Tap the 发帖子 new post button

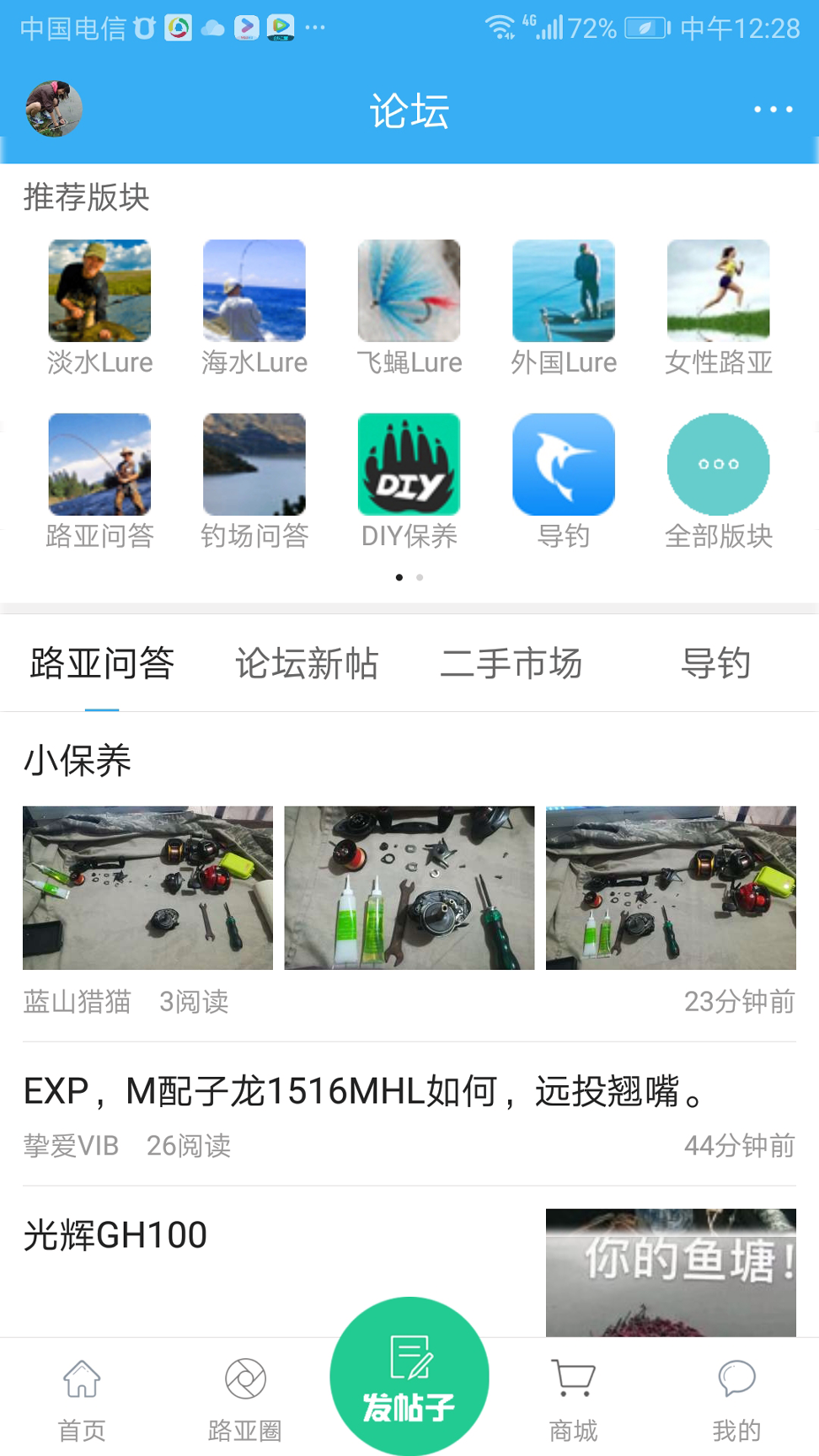coord(409,1375)
